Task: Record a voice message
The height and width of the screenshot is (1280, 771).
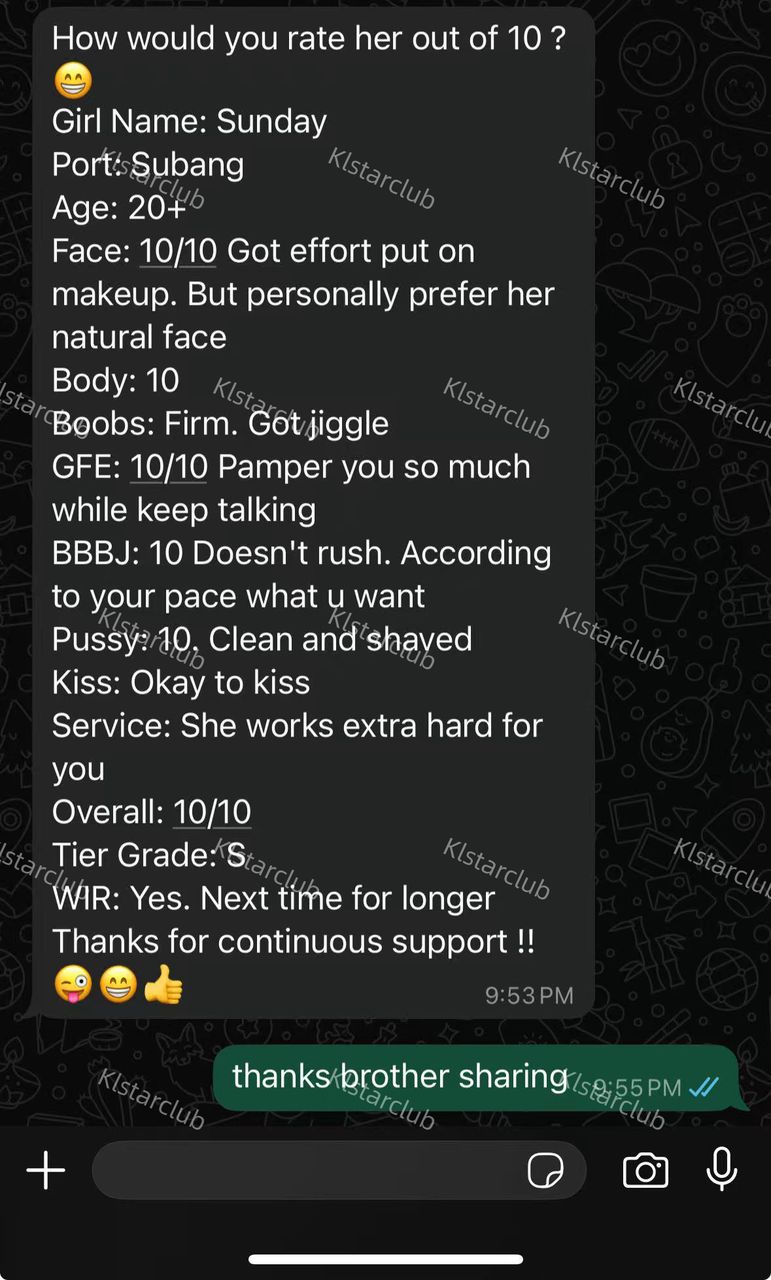Action: coord(722,1169)
